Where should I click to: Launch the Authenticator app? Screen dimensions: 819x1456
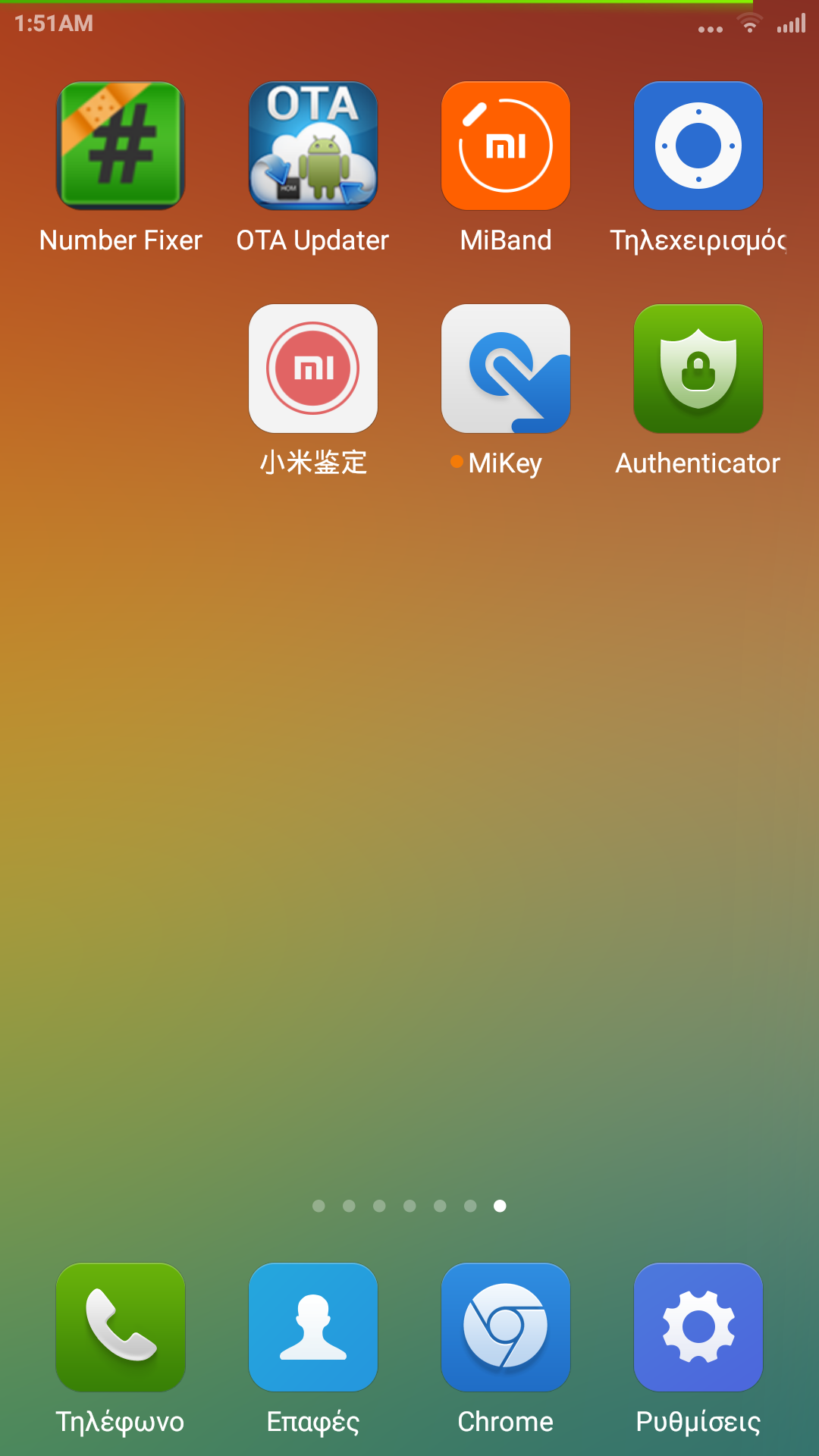tap(698, 369)
